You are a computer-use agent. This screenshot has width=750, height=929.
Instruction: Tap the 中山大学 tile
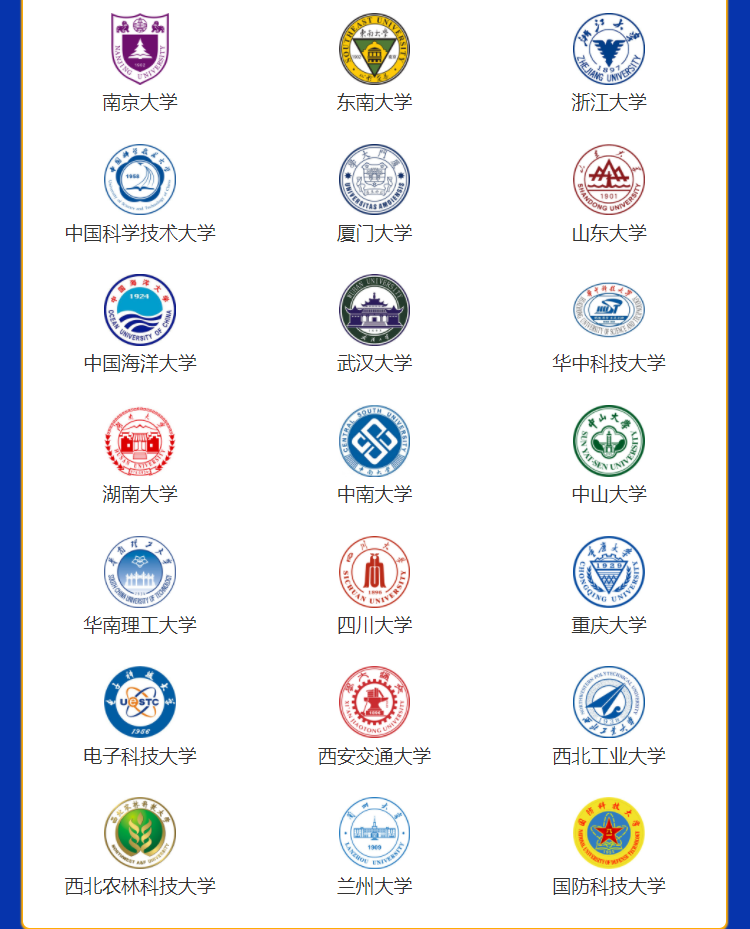tap(608, 442)
